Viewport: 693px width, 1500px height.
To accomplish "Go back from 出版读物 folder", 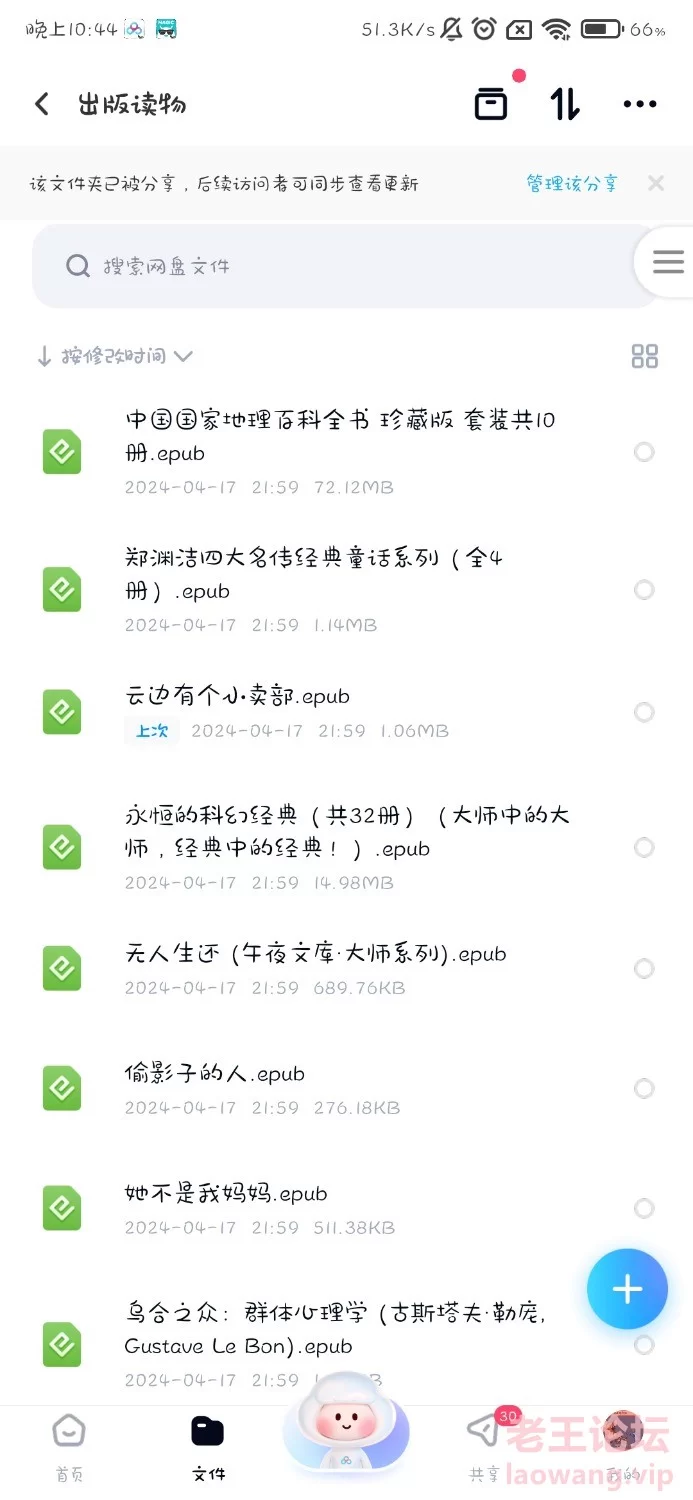I will (41, 104).
